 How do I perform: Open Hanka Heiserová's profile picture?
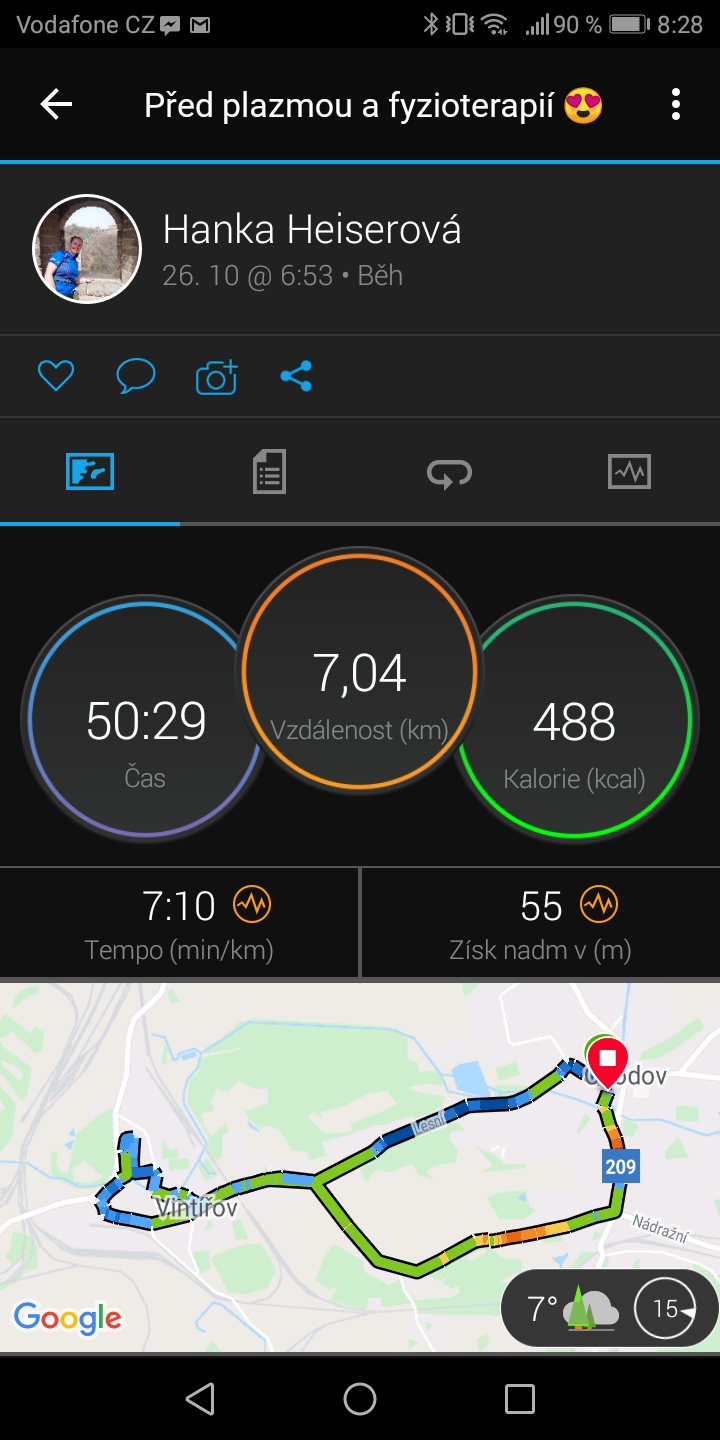(x=87, y=249)
